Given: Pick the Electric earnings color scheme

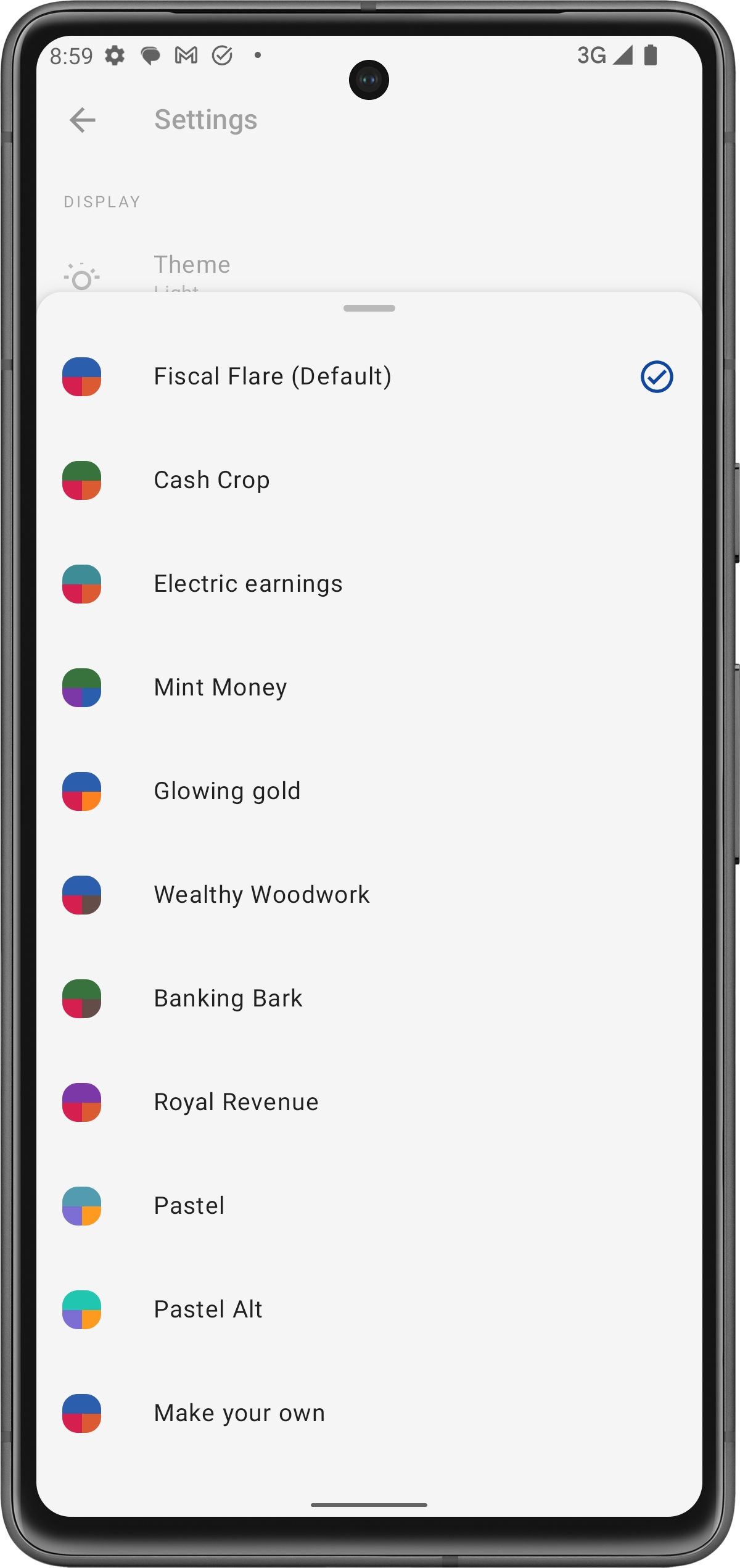Looking at the screenshot, I should 248,584.
